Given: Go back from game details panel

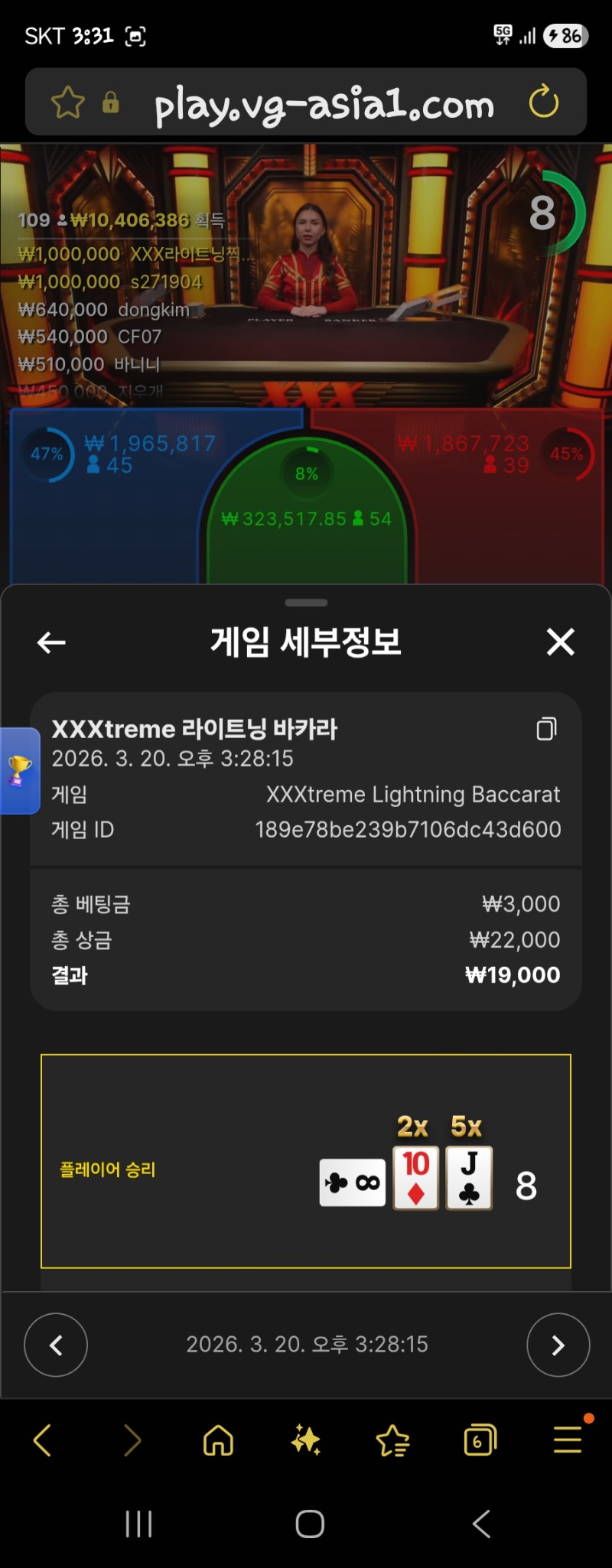Looking at the screenshot, I should point(51,642).
